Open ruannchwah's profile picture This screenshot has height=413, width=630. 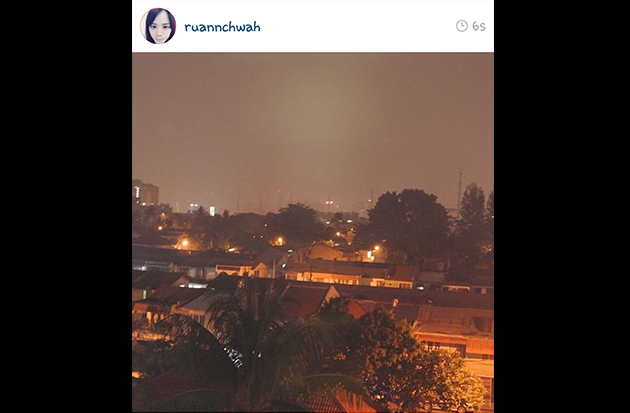coord(158,26)
